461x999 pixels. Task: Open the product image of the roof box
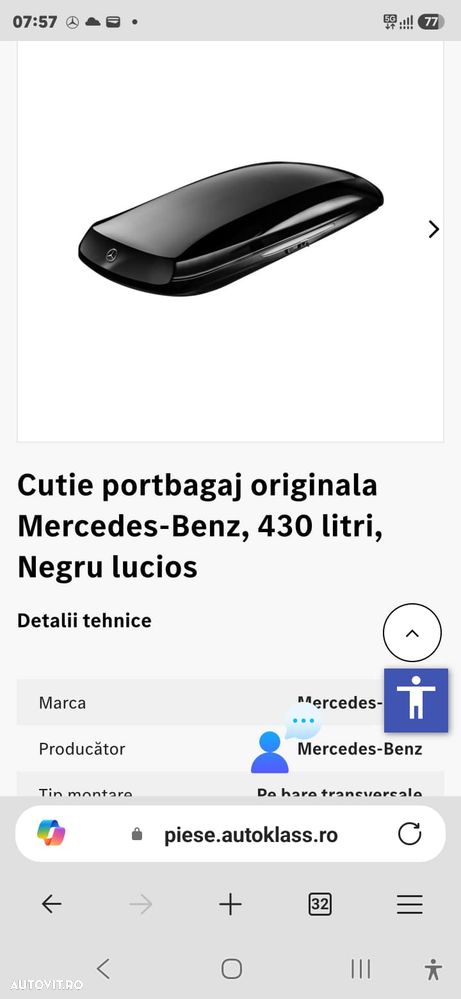[x=230, y=228]
